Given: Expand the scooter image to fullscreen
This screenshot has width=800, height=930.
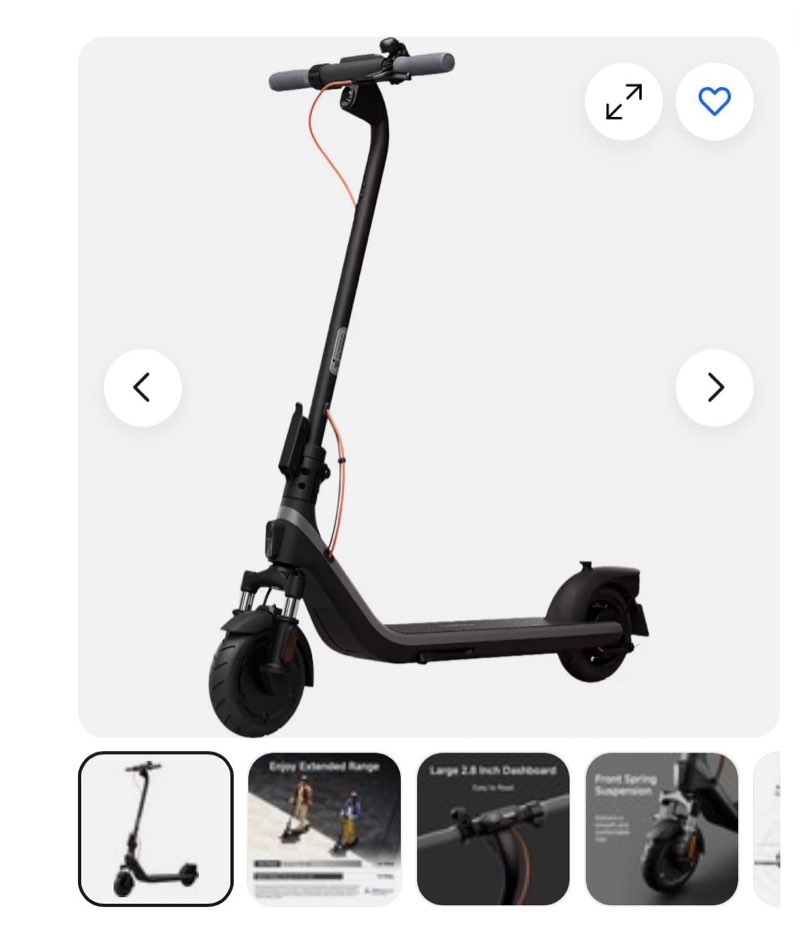Looking at the screenshot, I should [624, 101].
